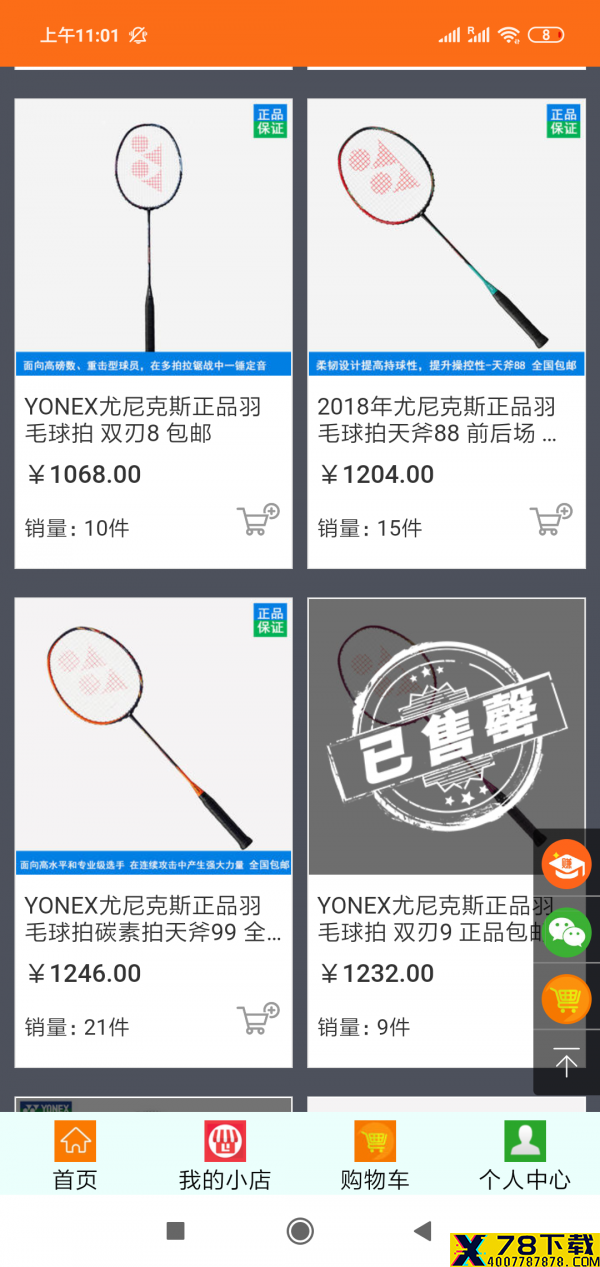600x1267 pixels.
Task: Open the sold-out 双刃9 racket card
Action: click(446, 832)
